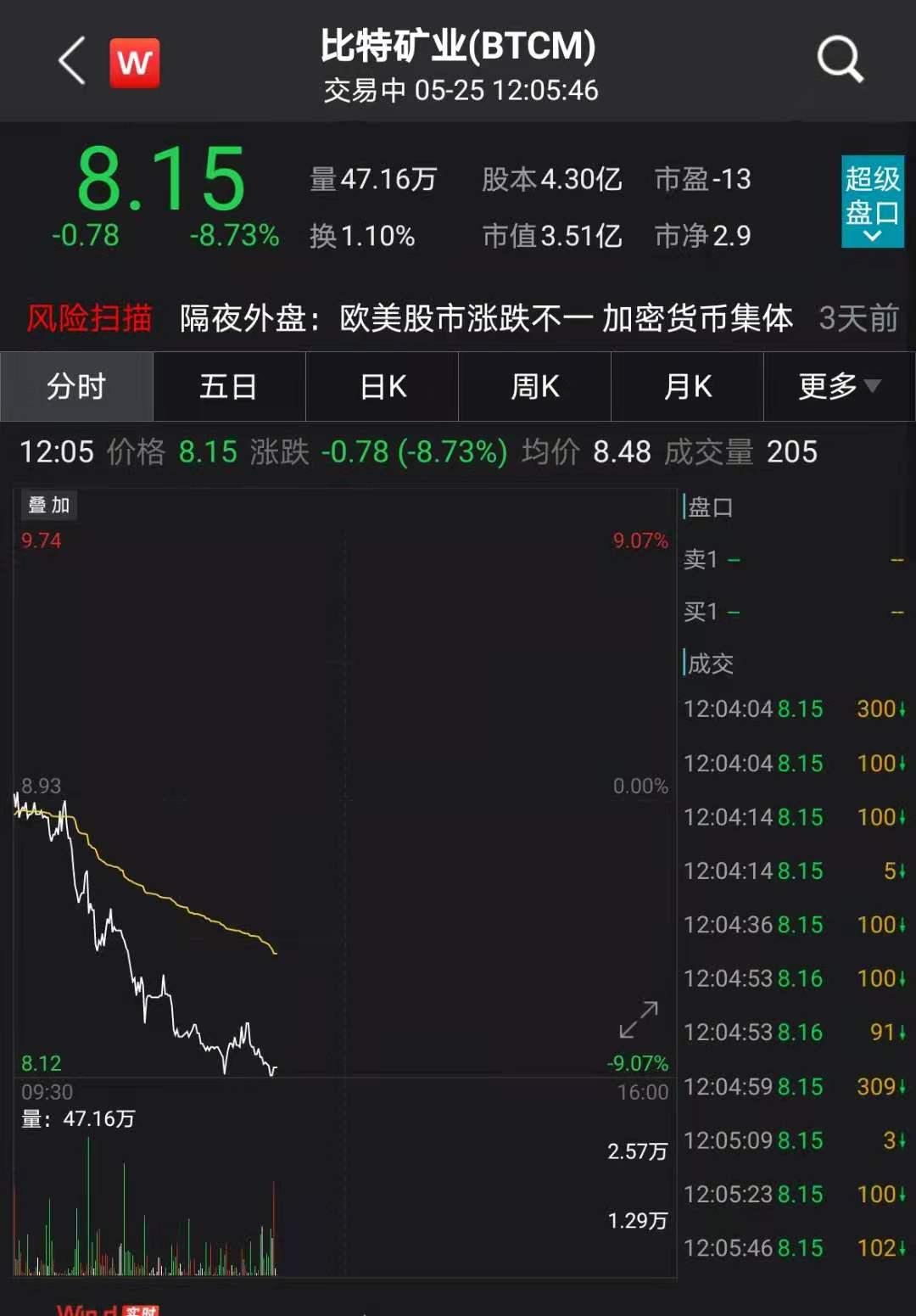Open the 更多 dropdown
Screen dimensions: 916x1316
pyautogui.click(x=839, y=387)
